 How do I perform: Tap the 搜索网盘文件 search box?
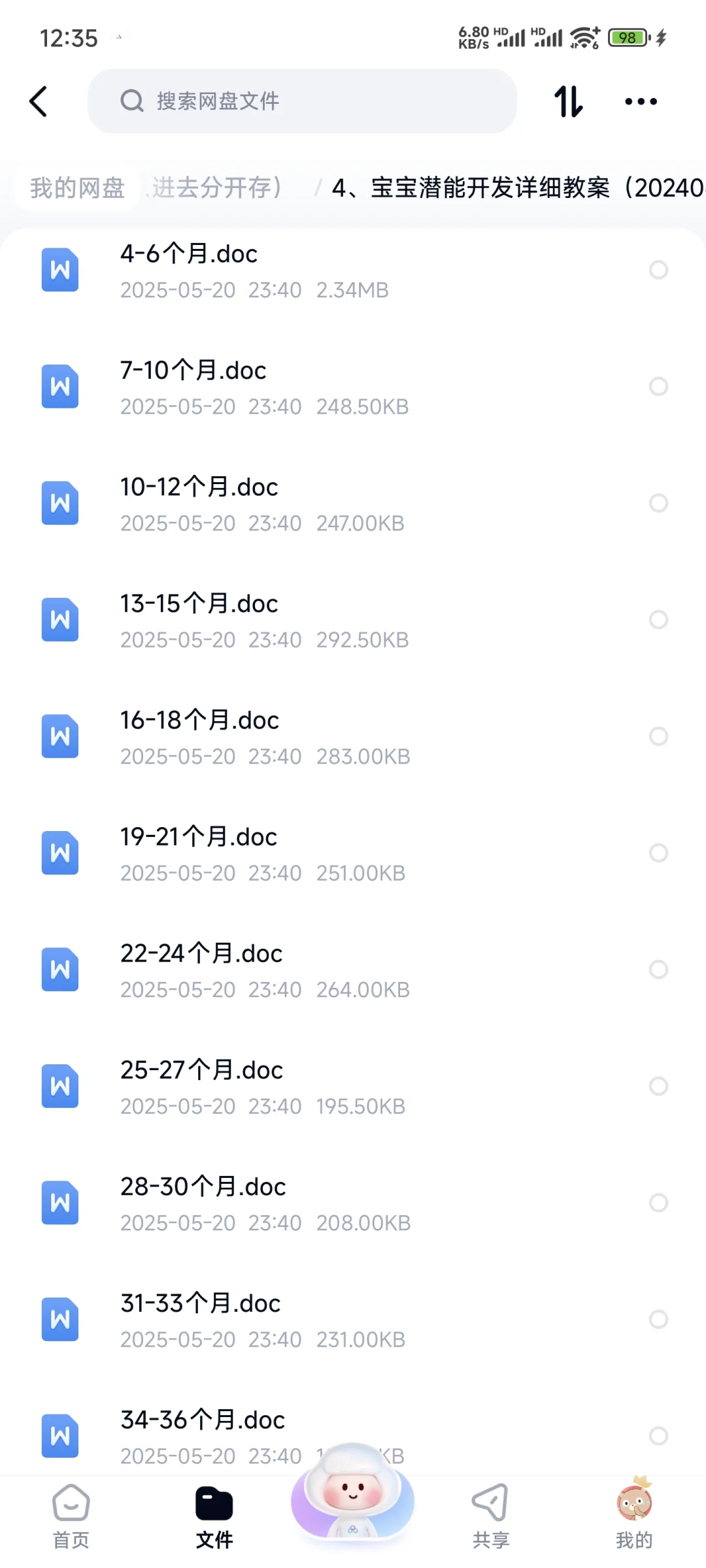pyautogui.click(x=302, y=101)
